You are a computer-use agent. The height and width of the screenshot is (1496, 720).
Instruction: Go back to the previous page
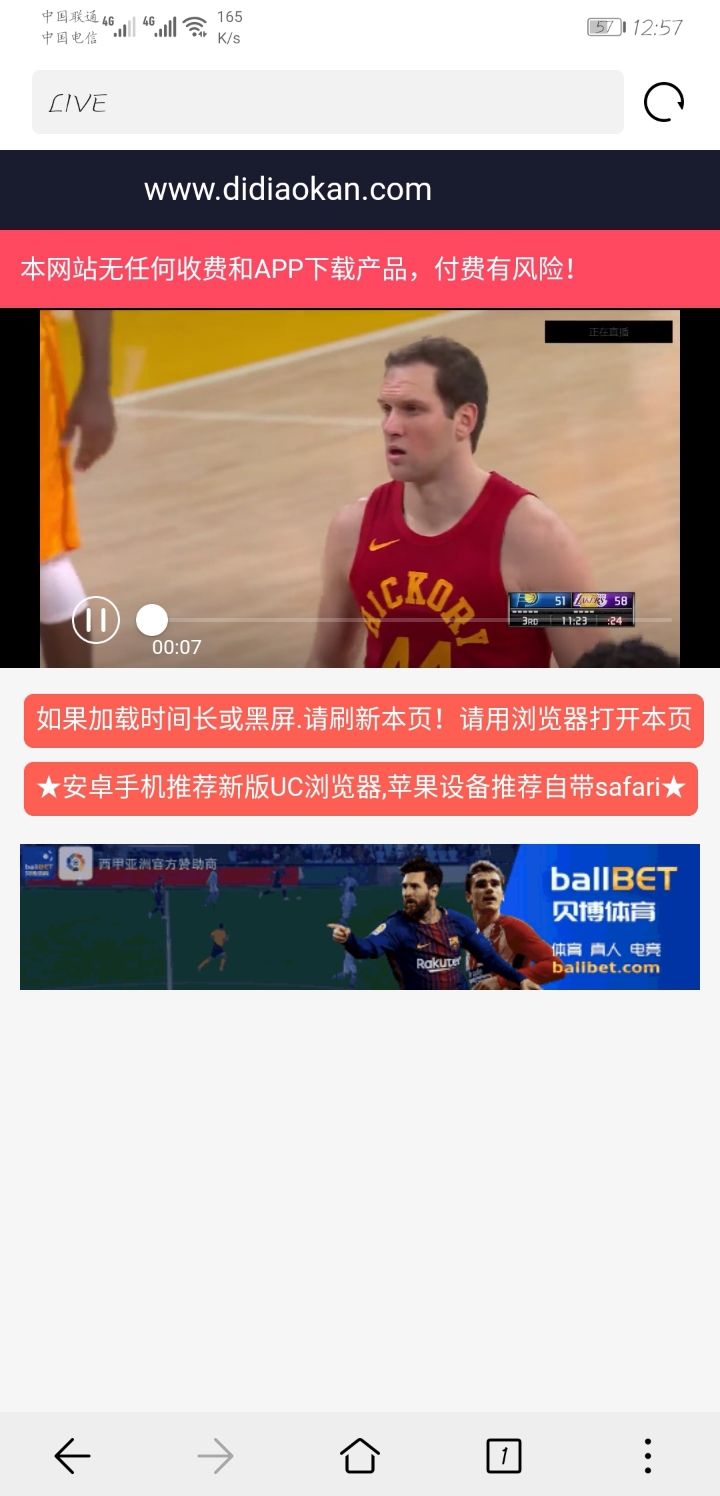72,1456
